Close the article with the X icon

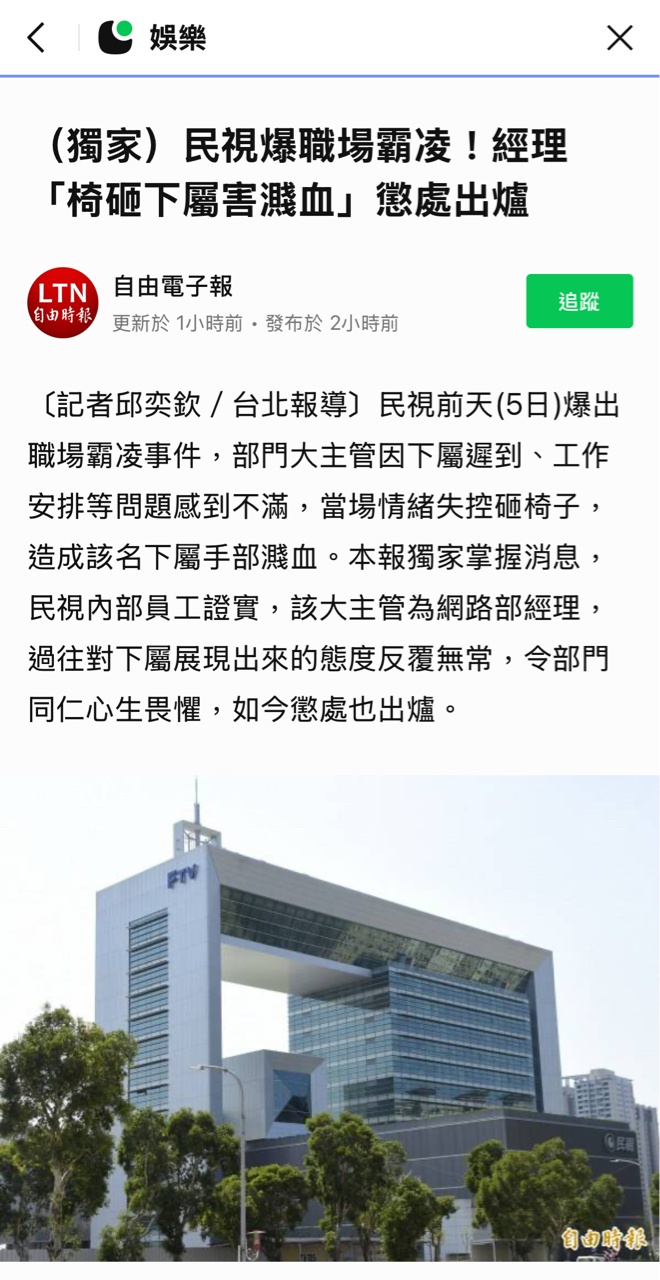[620, 38]
